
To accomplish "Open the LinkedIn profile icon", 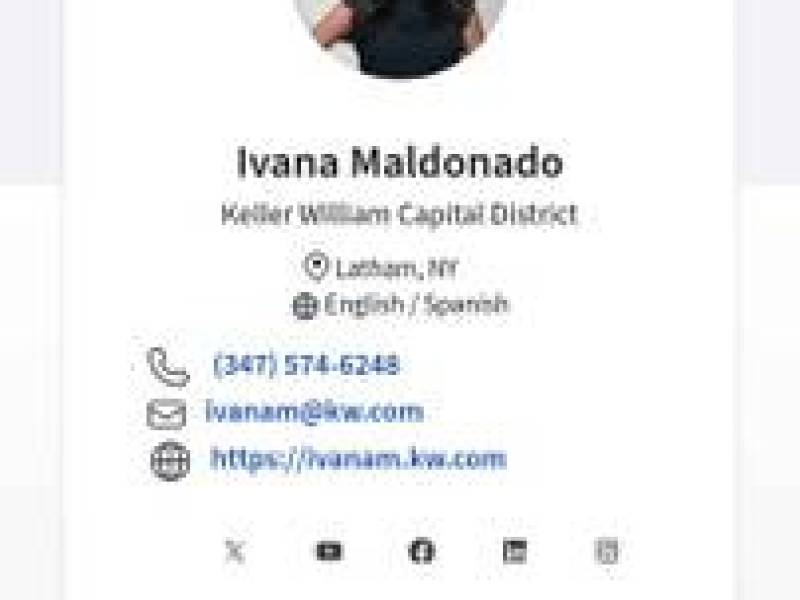I will [x=515, y=551].
